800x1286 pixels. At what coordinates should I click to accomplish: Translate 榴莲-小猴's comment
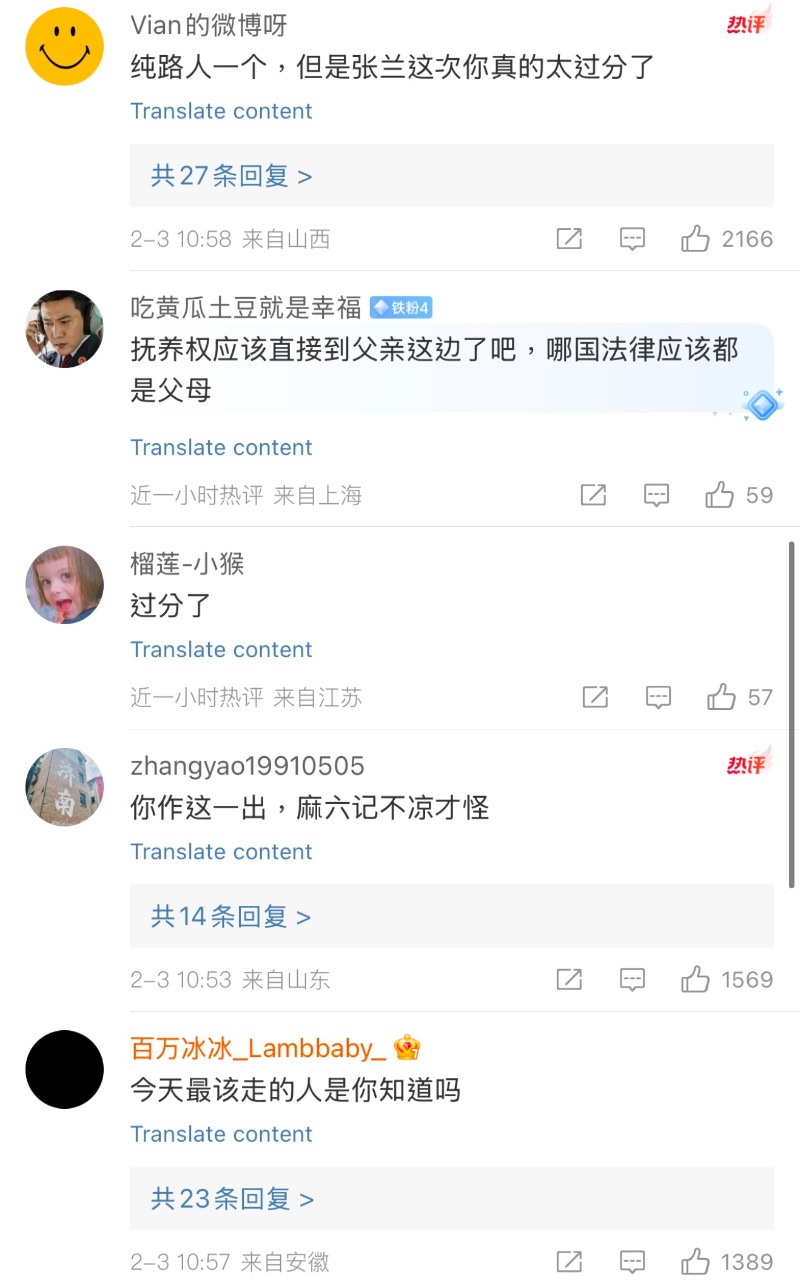coord(221,649)
